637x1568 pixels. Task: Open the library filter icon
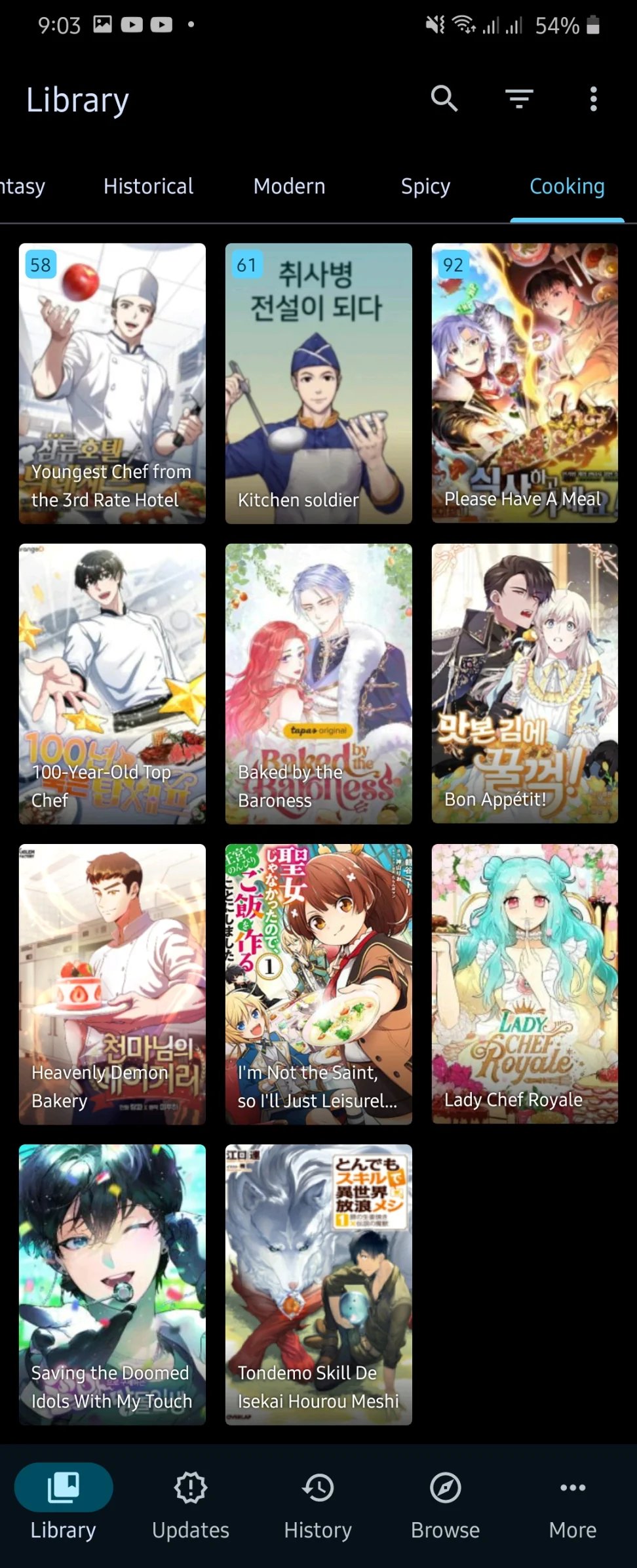(x=518, y=98)
